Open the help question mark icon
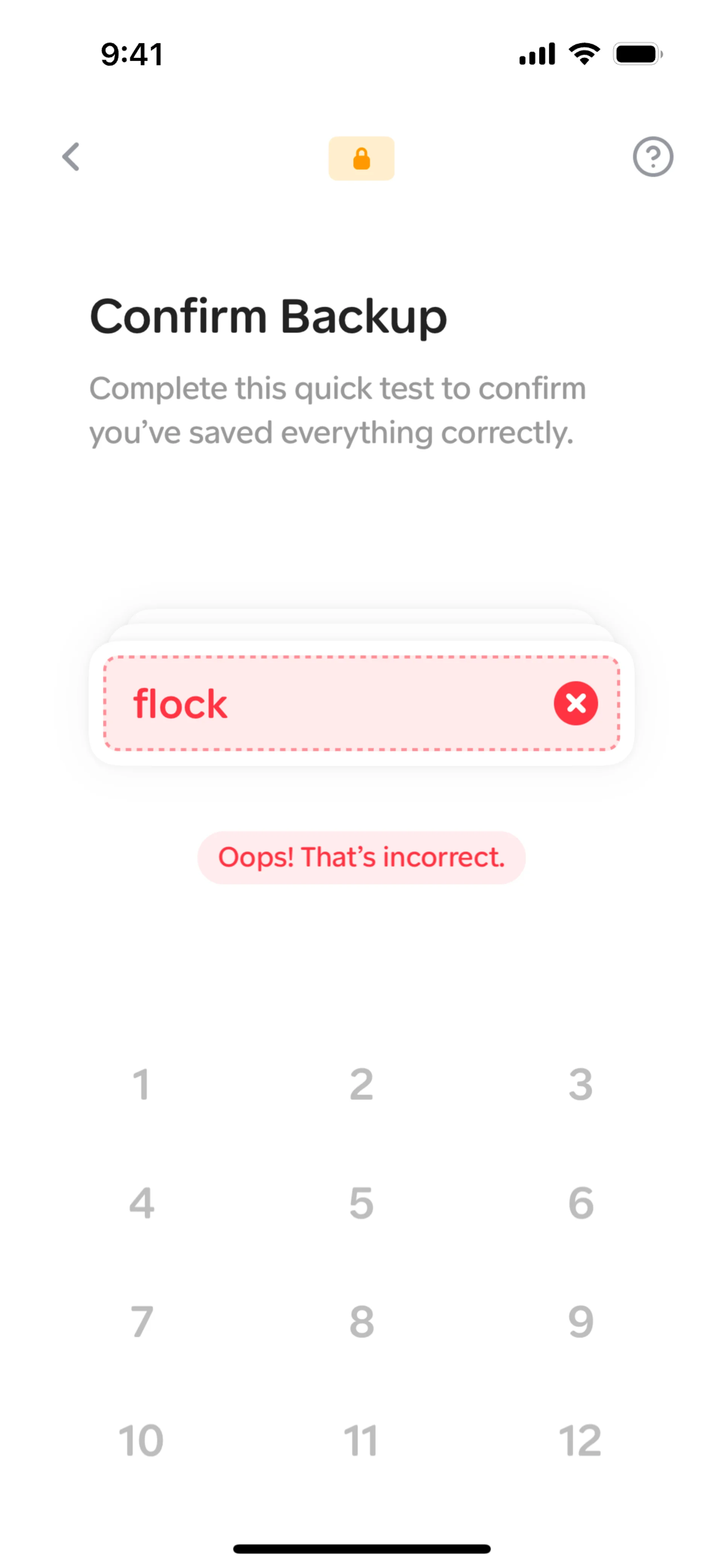The width and height of the screenshot is (723, 1568). tap(653, 157)
